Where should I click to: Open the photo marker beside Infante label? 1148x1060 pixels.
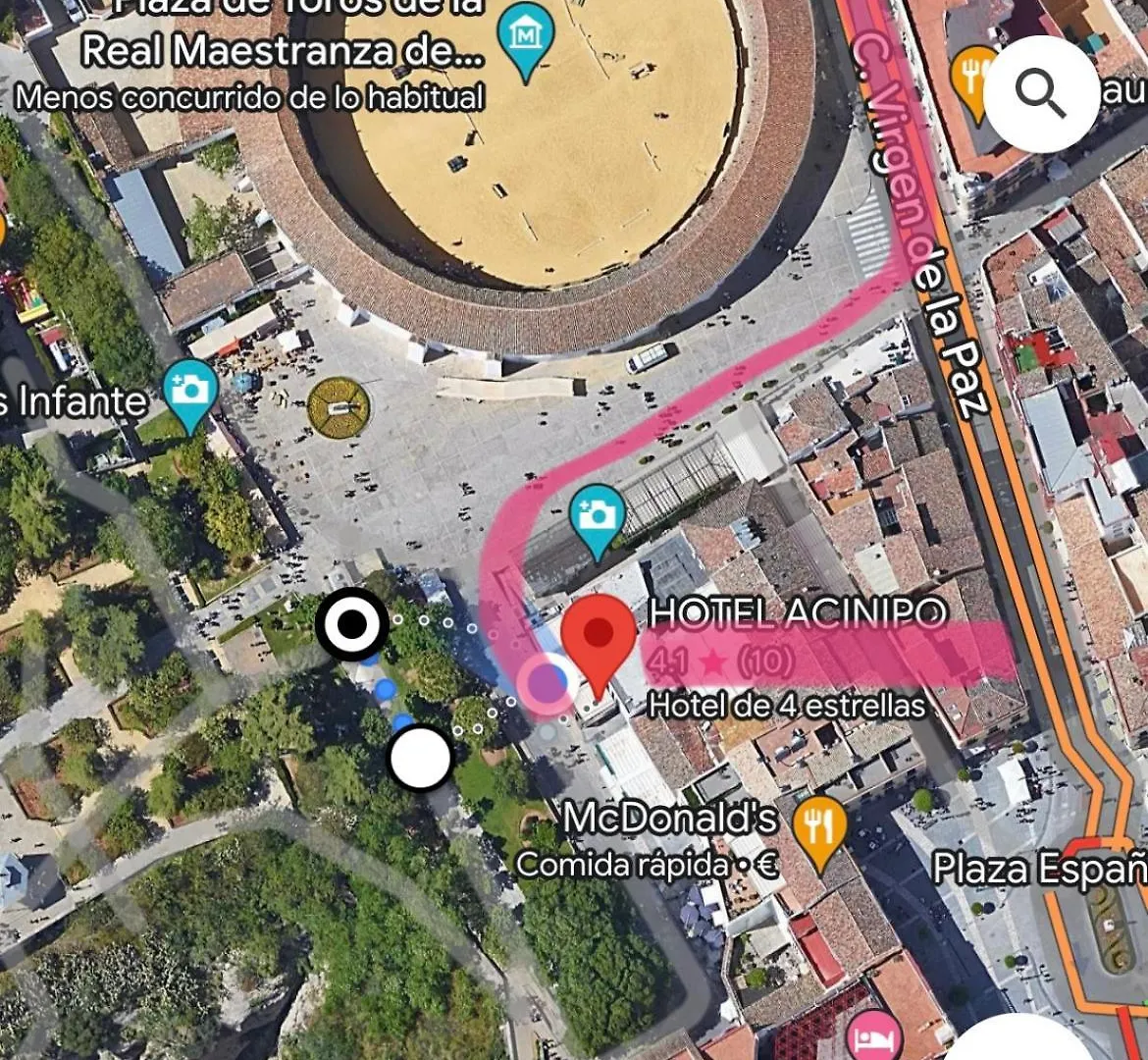pos(190,393)
